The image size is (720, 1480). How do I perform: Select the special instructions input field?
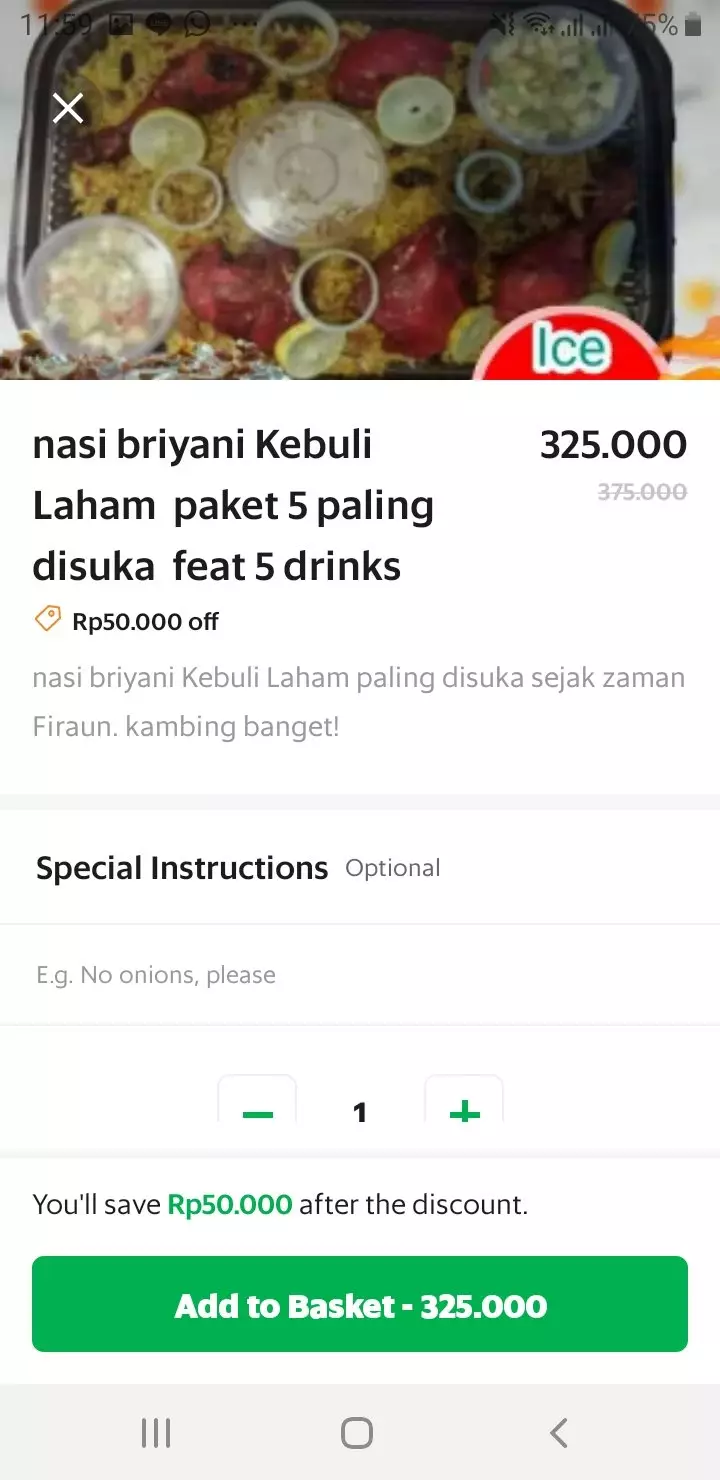coord(360,974)
